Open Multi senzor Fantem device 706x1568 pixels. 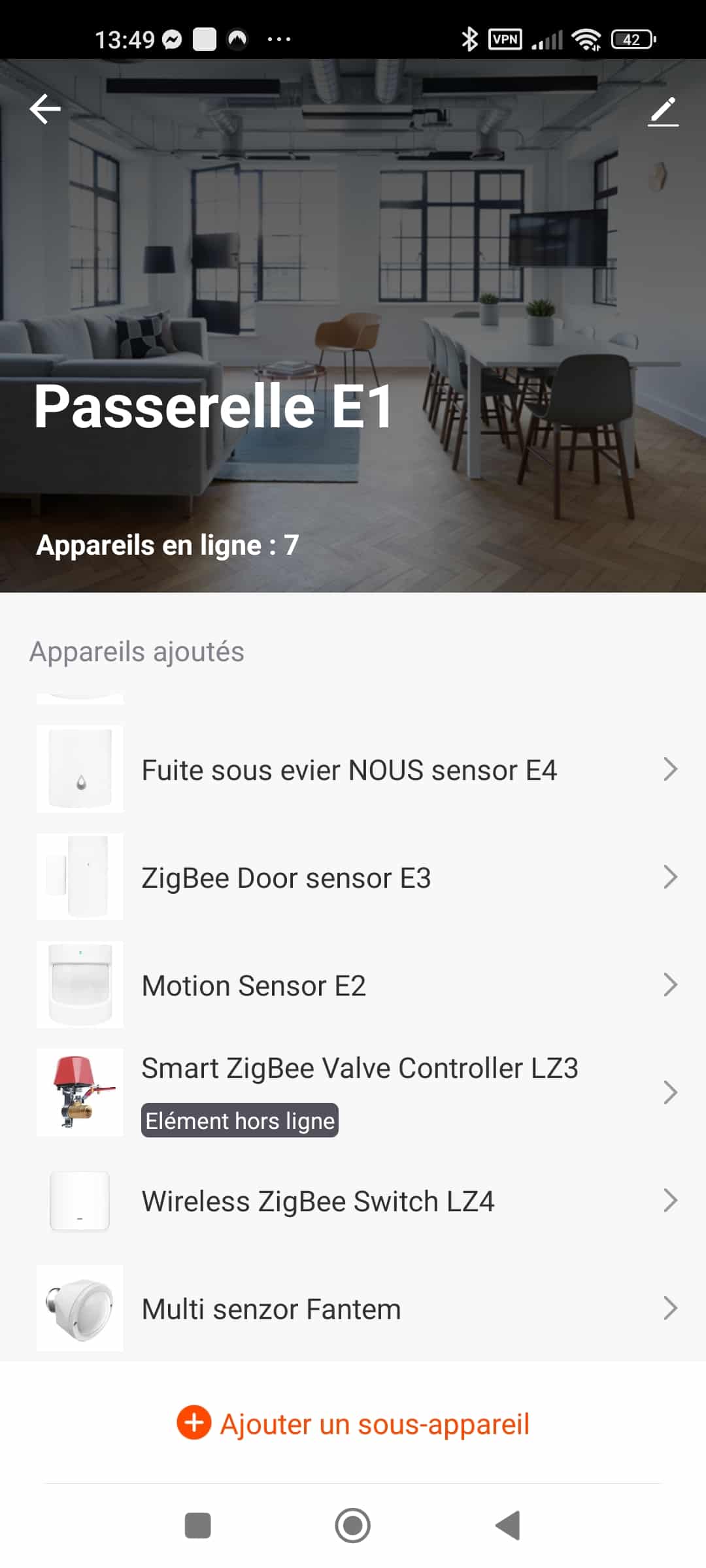click(353, 1308)
